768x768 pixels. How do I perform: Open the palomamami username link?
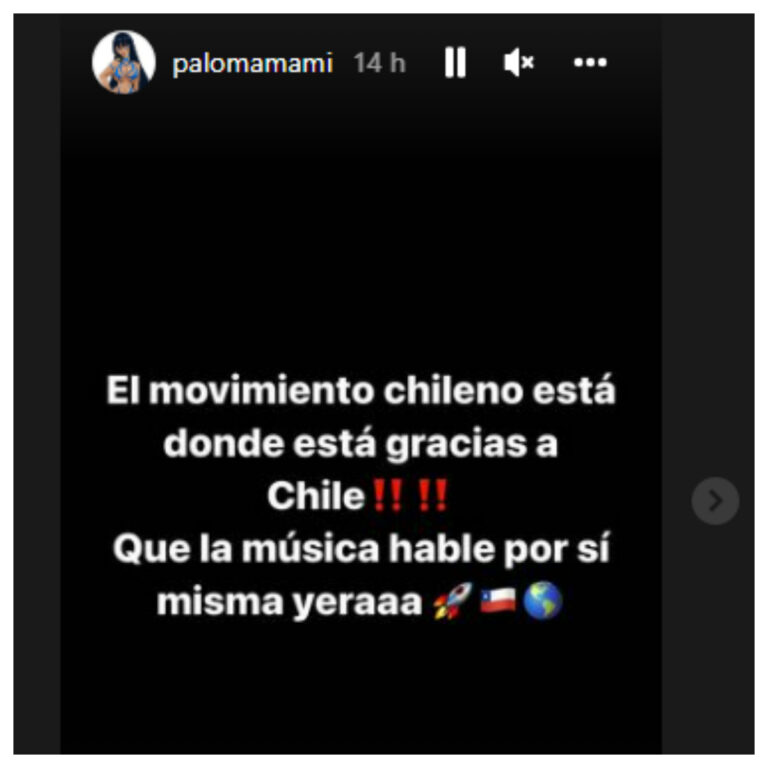(x=251, y=63)
